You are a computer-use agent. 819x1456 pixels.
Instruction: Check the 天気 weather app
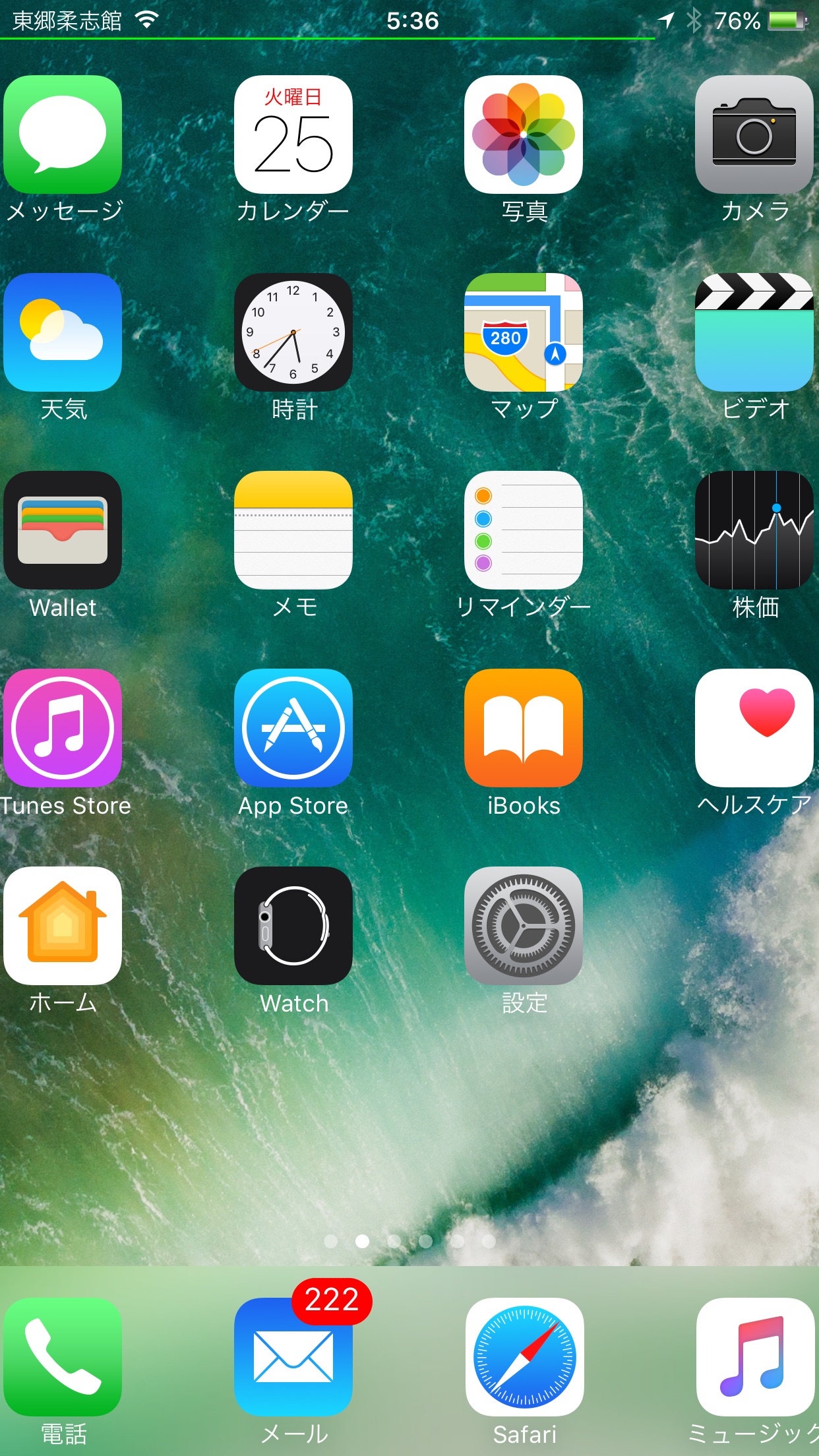tap(63, 332)
